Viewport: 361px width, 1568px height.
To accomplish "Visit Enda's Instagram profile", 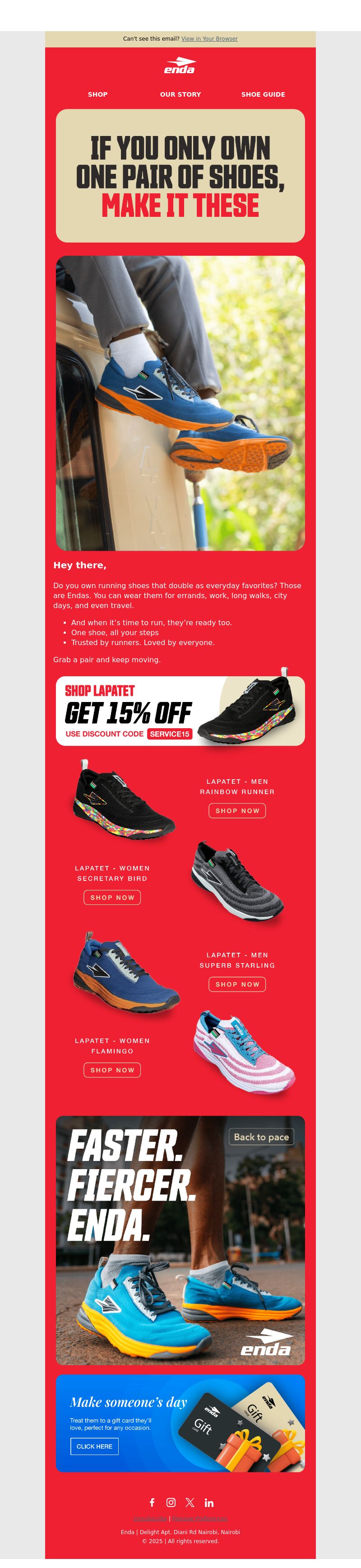I will tap(171, 1502).
